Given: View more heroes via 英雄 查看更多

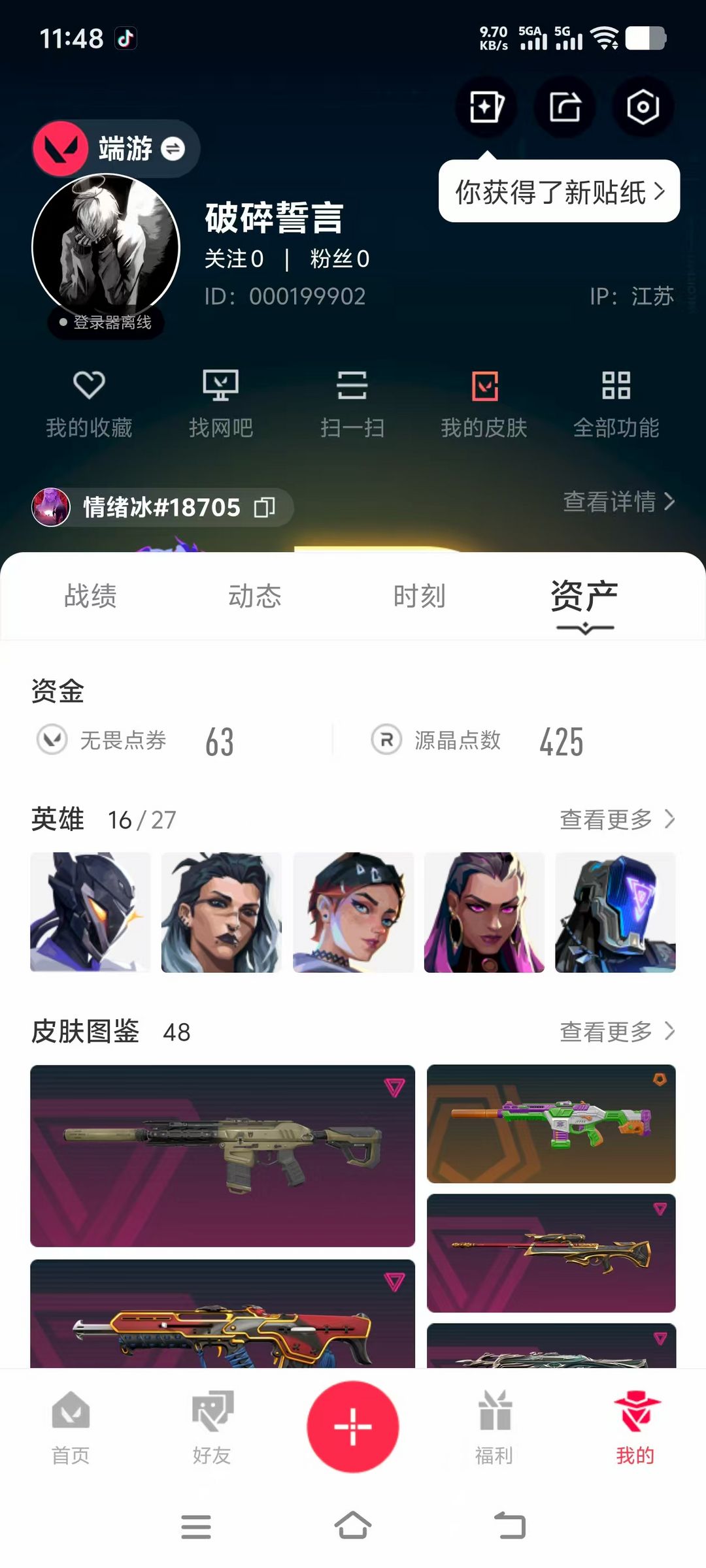Looking at the screenshot, I should [618, 819].
